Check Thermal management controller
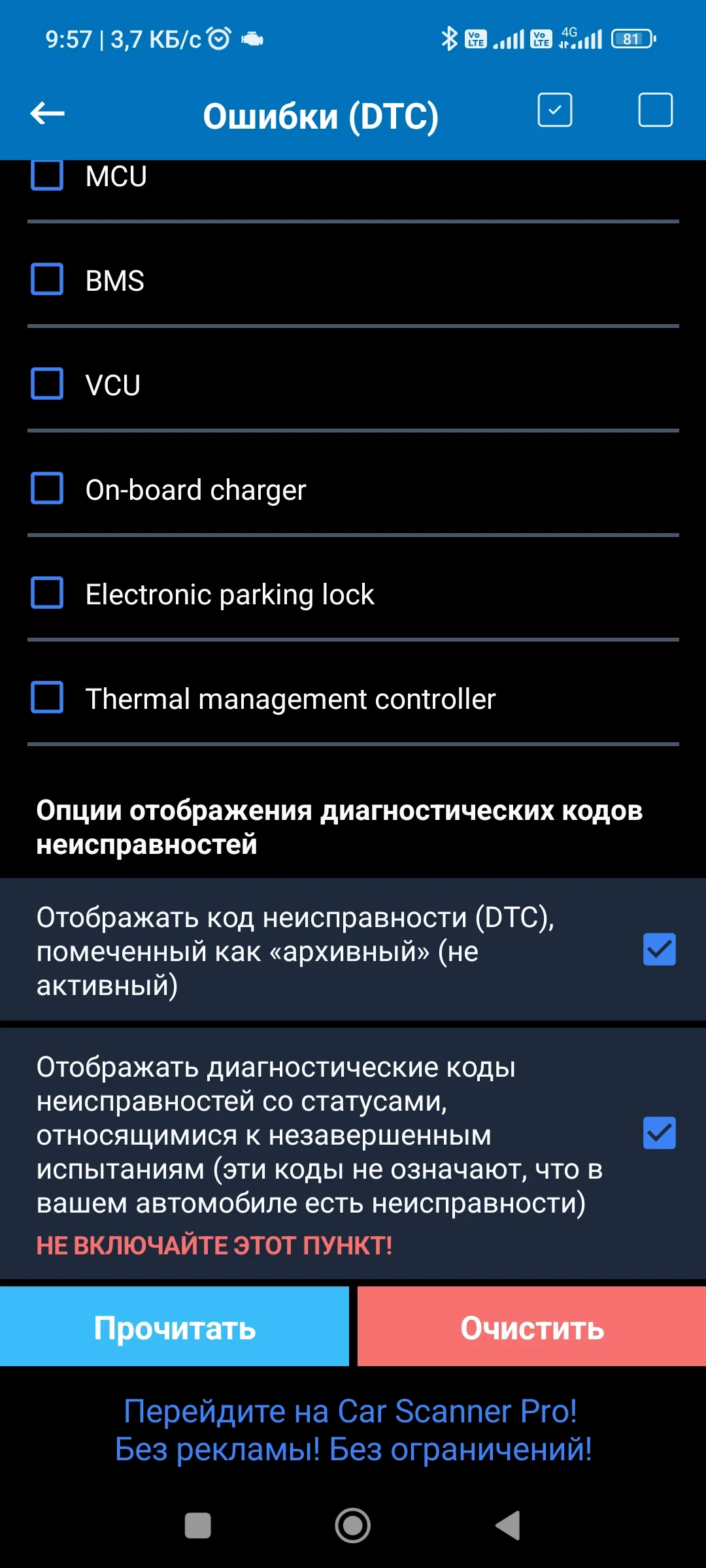 [x=47, y=697]
